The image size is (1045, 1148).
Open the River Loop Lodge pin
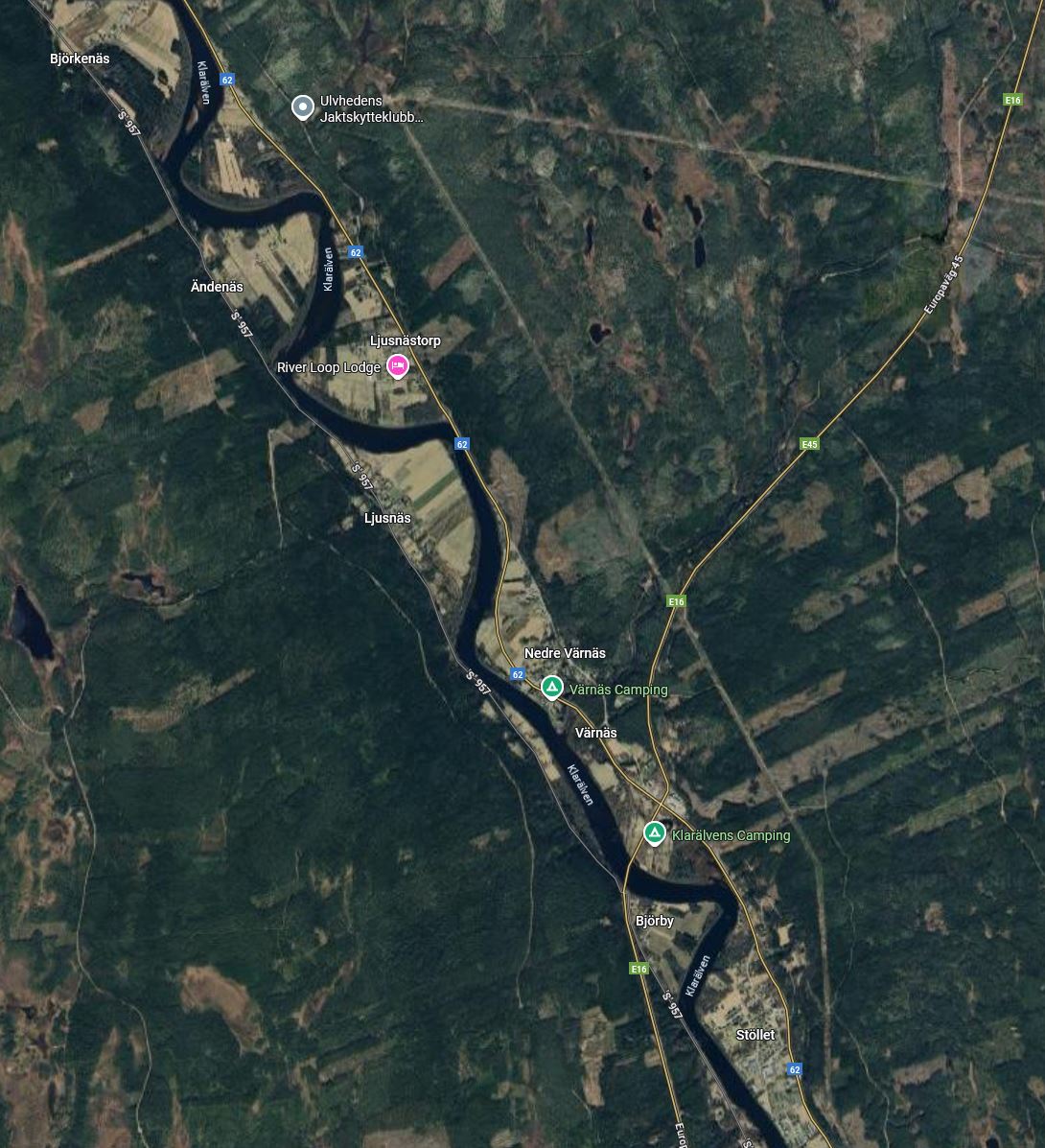pos(397,365)
